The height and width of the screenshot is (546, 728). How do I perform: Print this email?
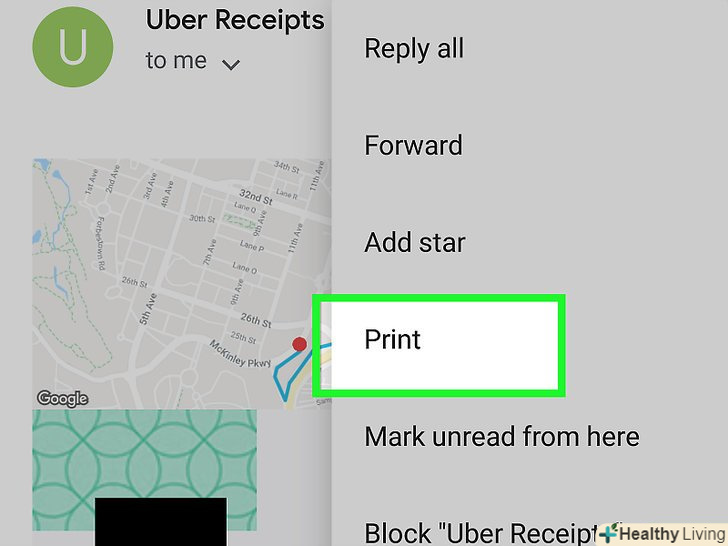point(393,340)
